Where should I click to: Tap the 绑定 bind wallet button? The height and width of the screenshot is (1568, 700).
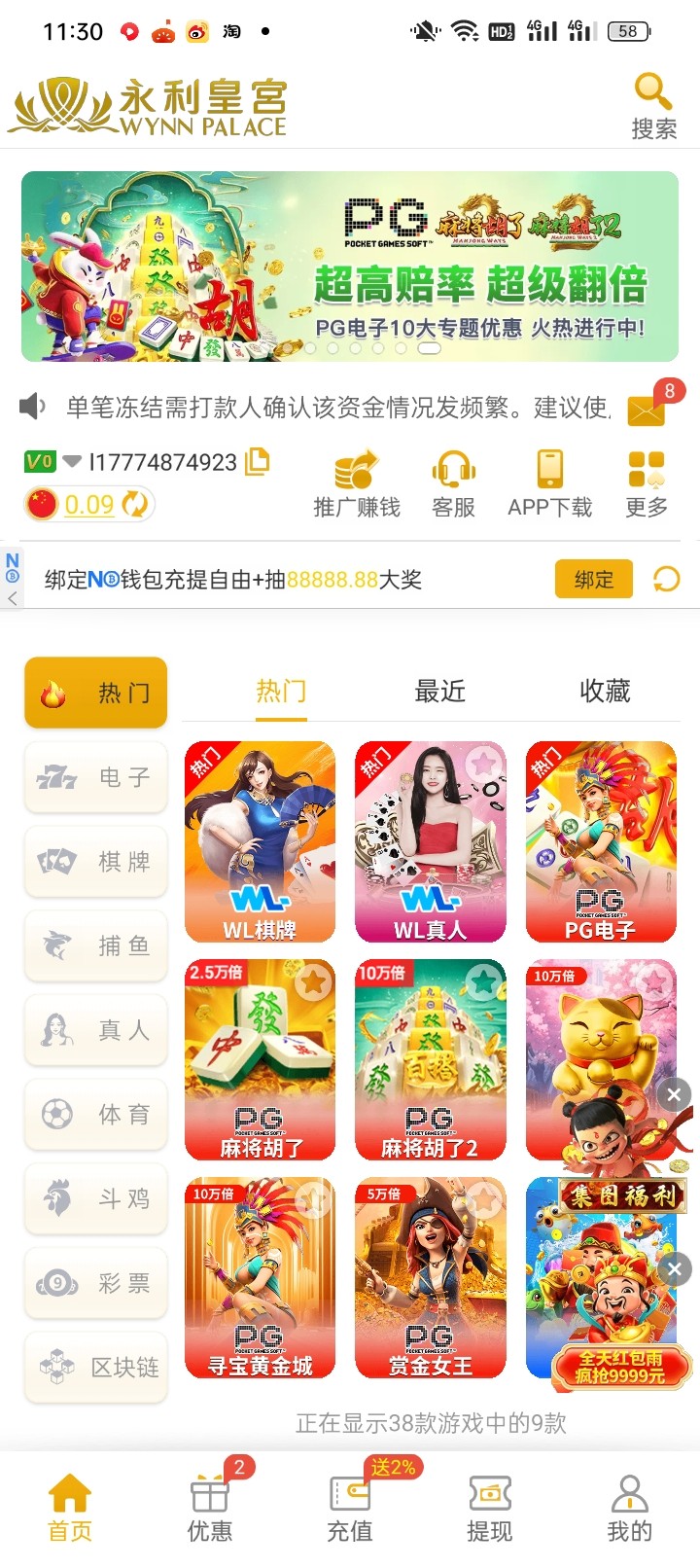coord(593,580)
